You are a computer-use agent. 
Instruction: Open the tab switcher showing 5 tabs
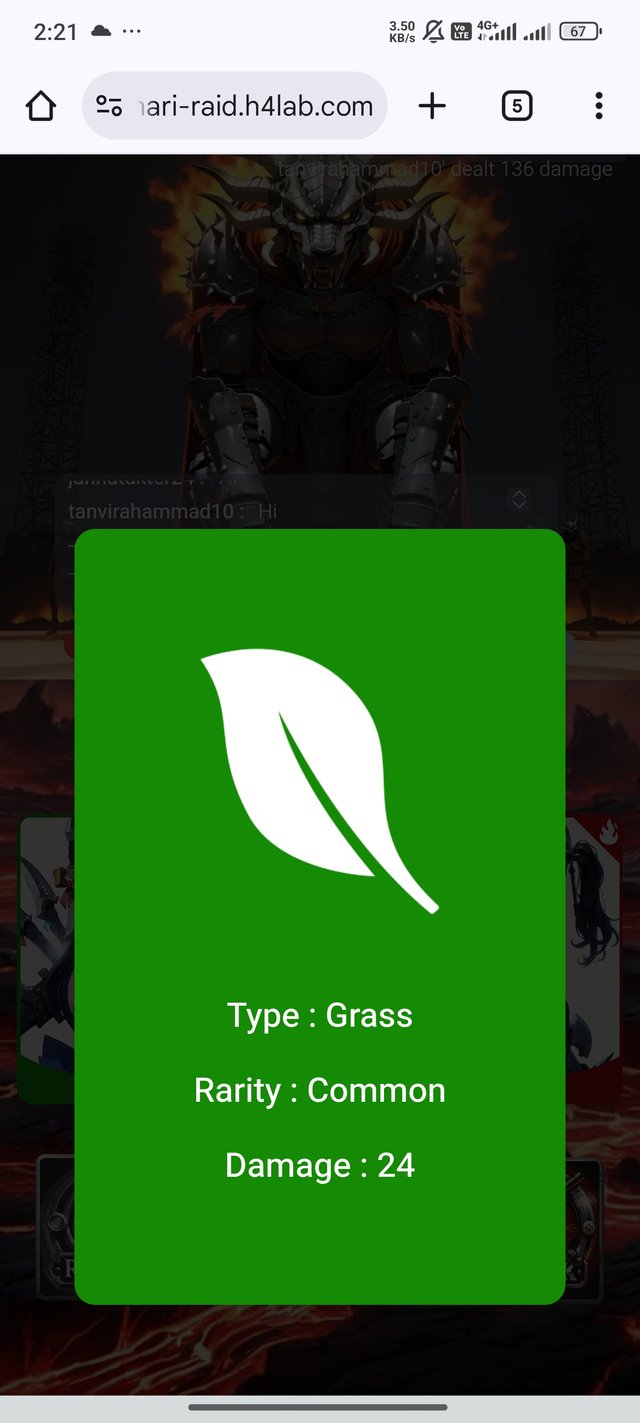(516, 106)
